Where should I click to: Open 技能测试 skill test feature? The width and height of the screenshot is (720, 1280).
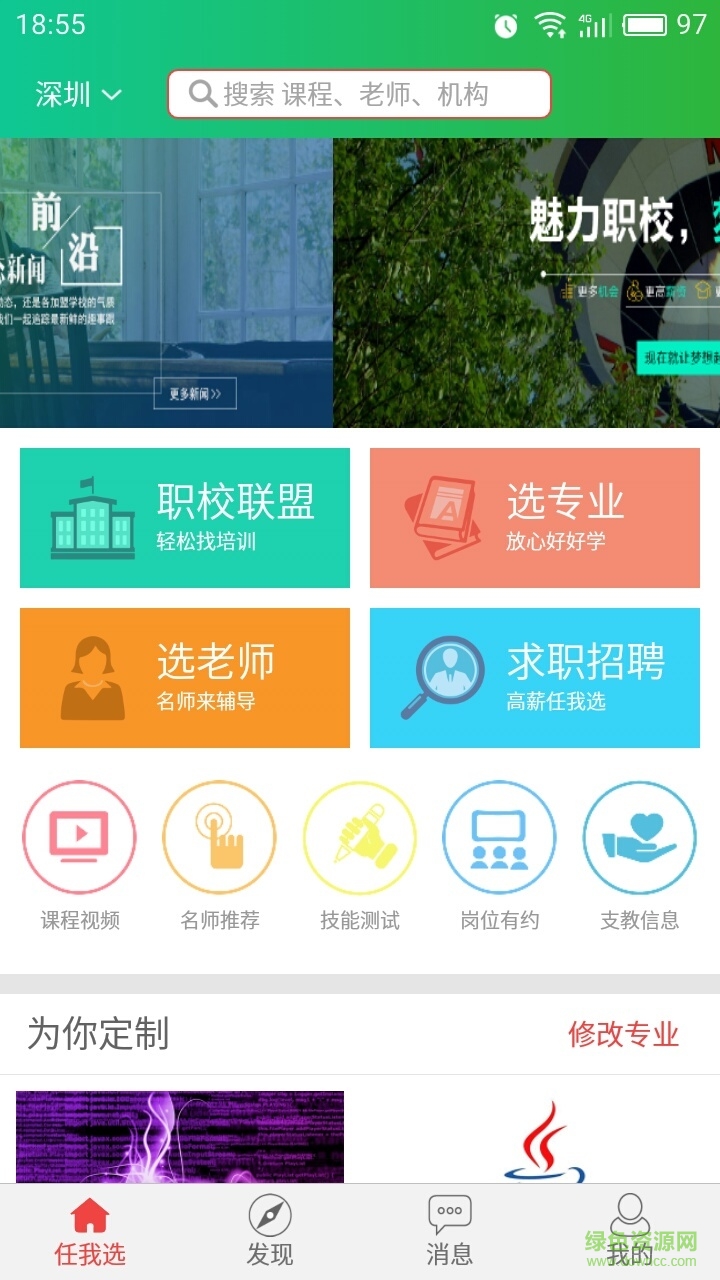[x=360, y=840]
